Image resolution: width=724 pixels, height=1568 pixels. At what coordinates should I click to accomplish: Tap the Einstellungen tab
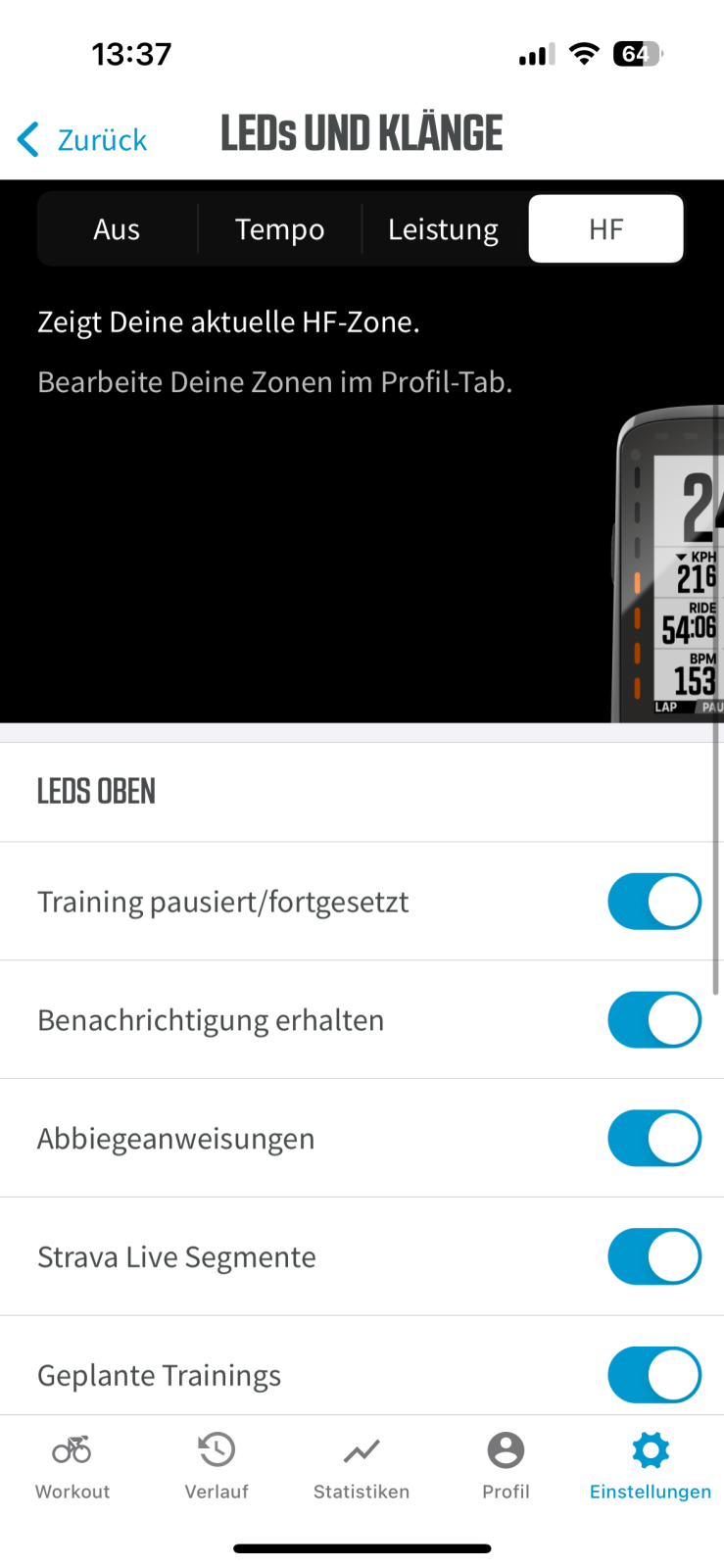tap(651, 1466)
